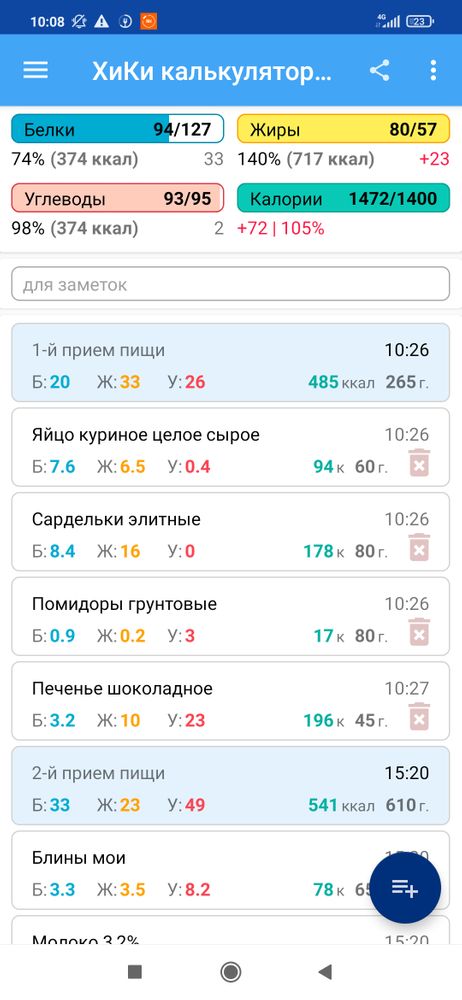The image size is (462, 1000).
Task: Open the «Печенье шоколадное» entry
Action: 230,701
